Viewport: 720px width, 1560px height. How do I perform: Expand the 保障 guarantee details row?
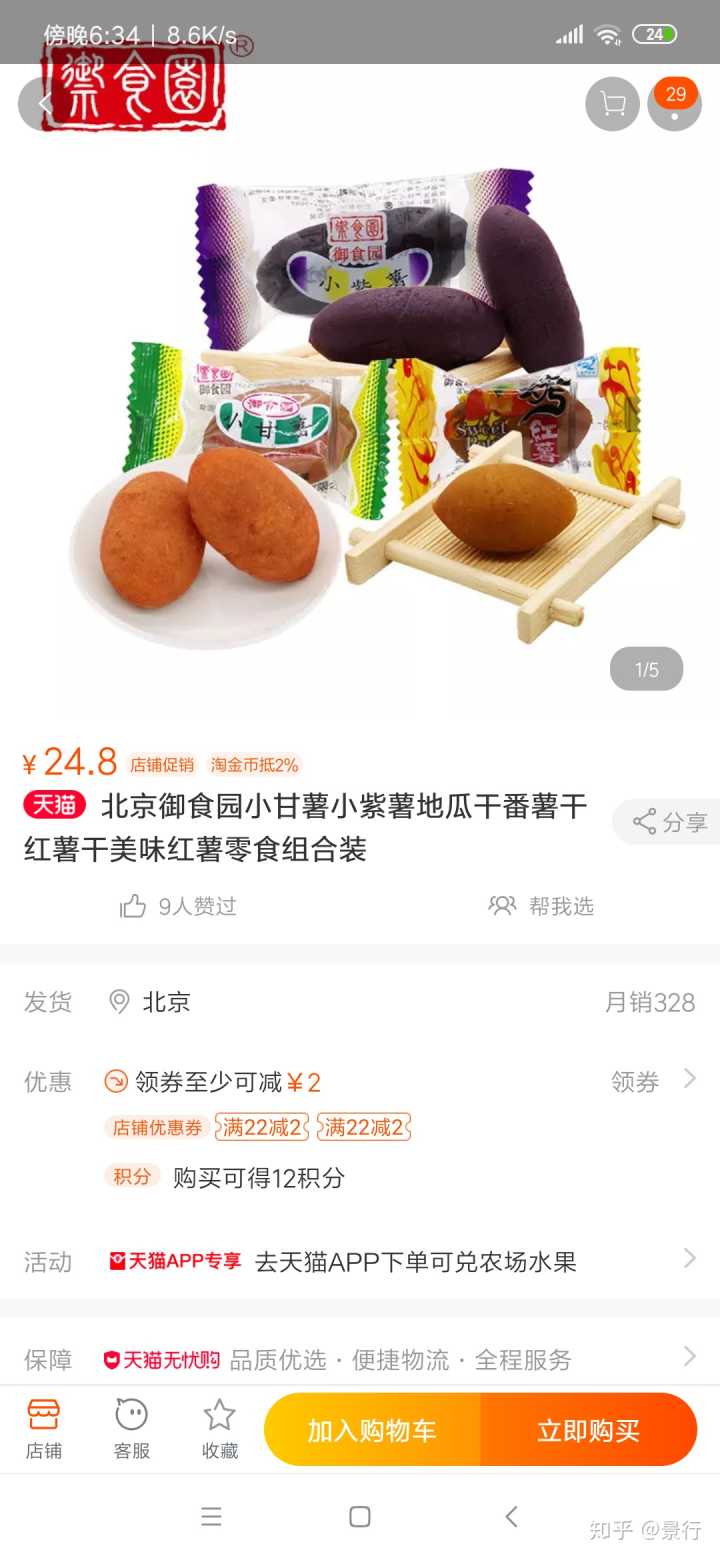pyautogui.click(x=400, y=1359)
